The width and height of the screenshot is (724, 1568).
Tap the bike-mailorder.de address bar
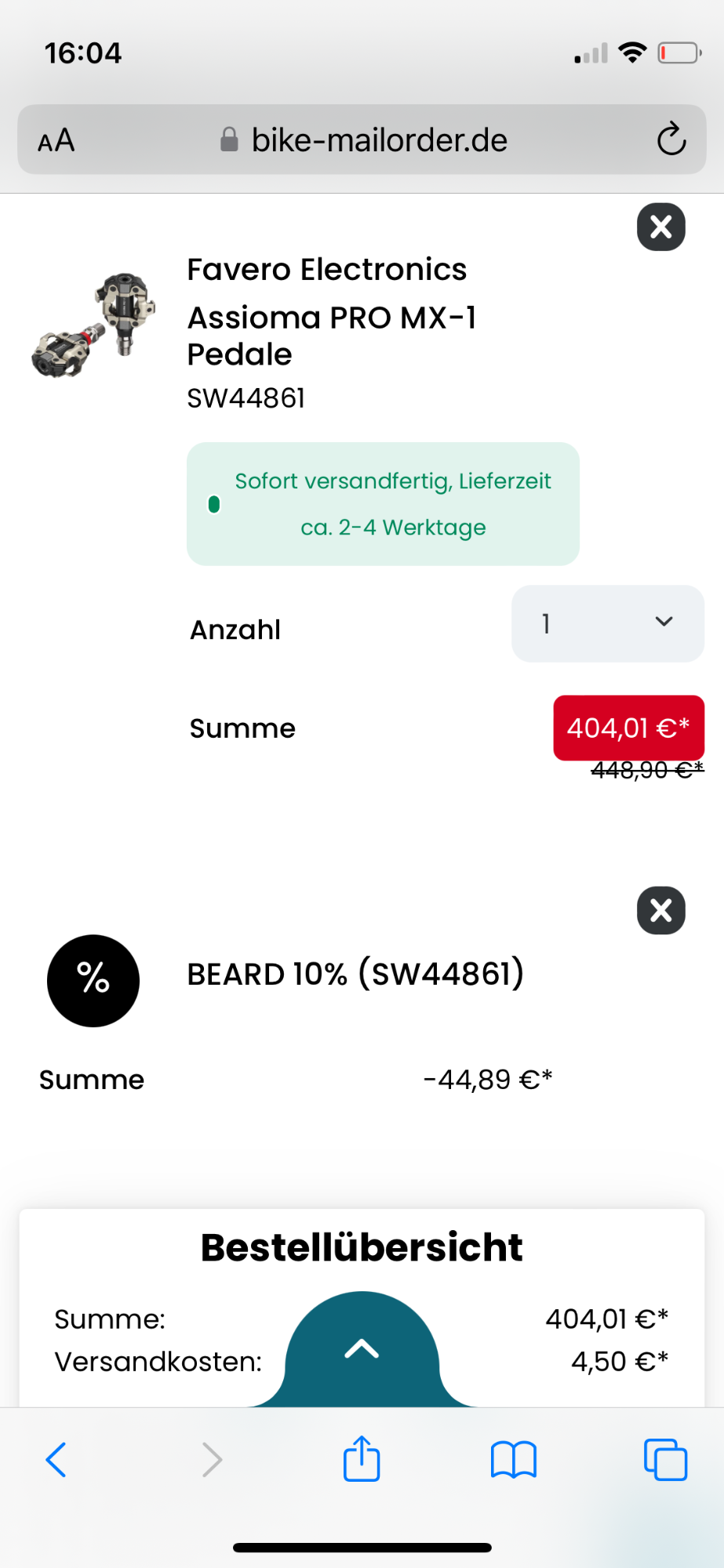(x=378, y=141)
